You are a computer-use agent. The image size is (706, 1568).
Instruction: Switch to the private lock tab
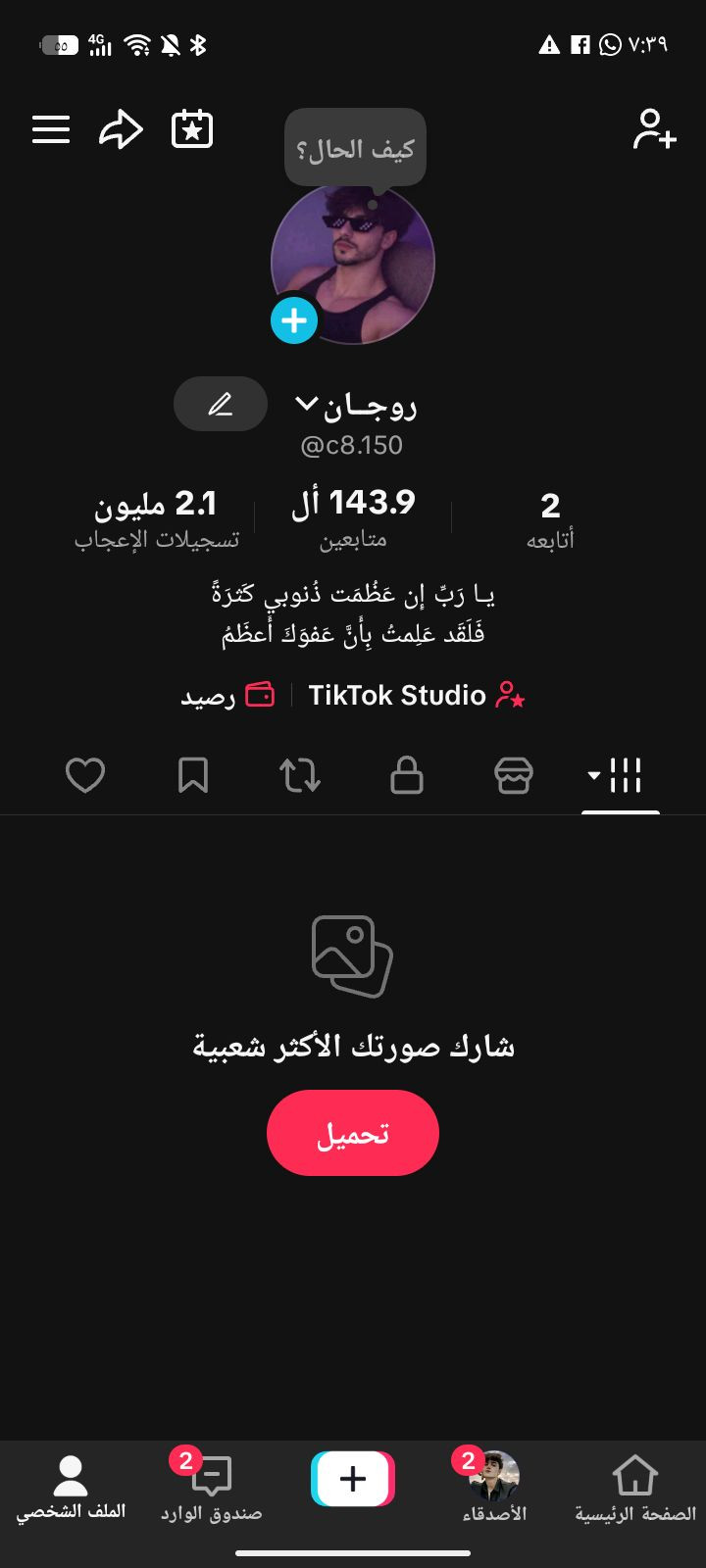[x=407, y=775]
